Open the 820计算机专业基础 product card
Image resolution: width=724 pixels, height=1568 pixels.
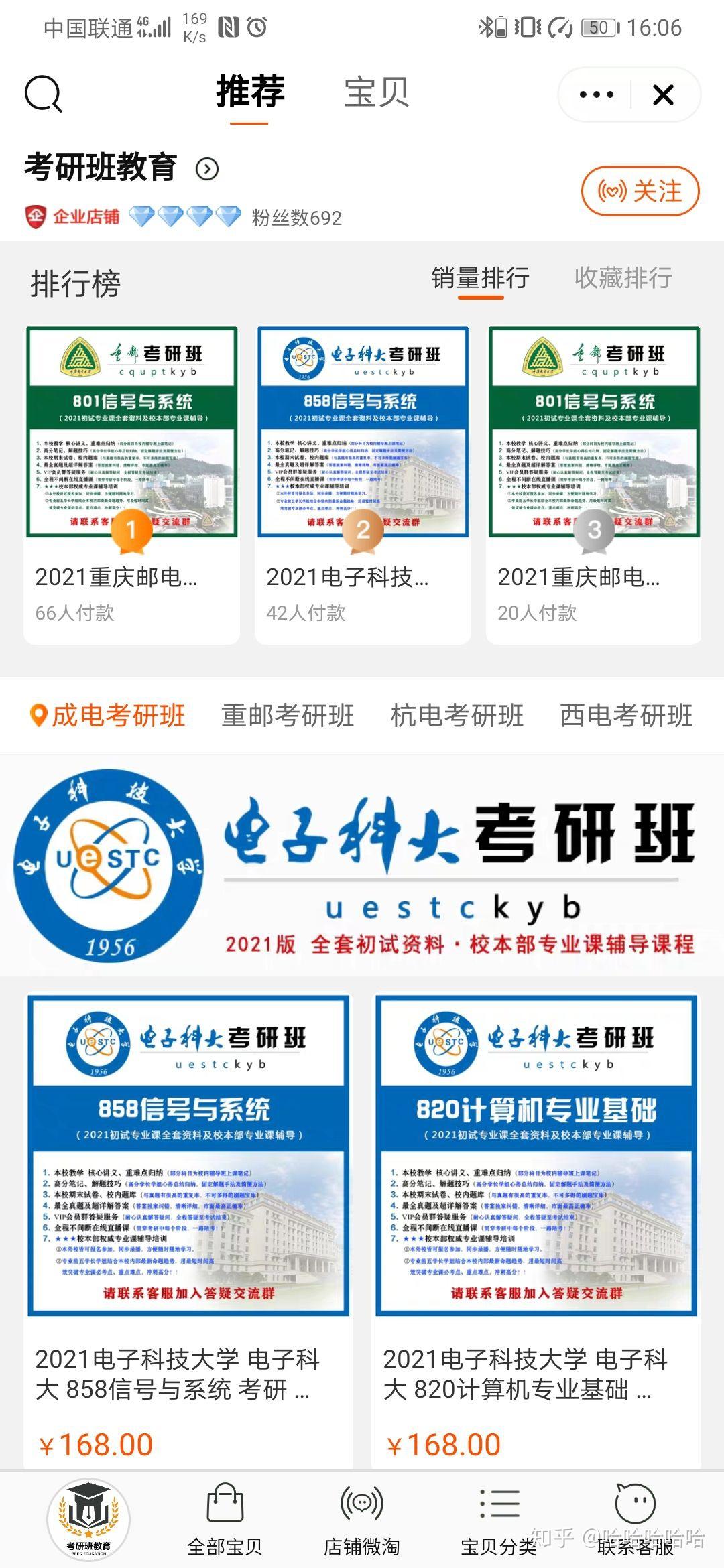(x=536, y=1231)
